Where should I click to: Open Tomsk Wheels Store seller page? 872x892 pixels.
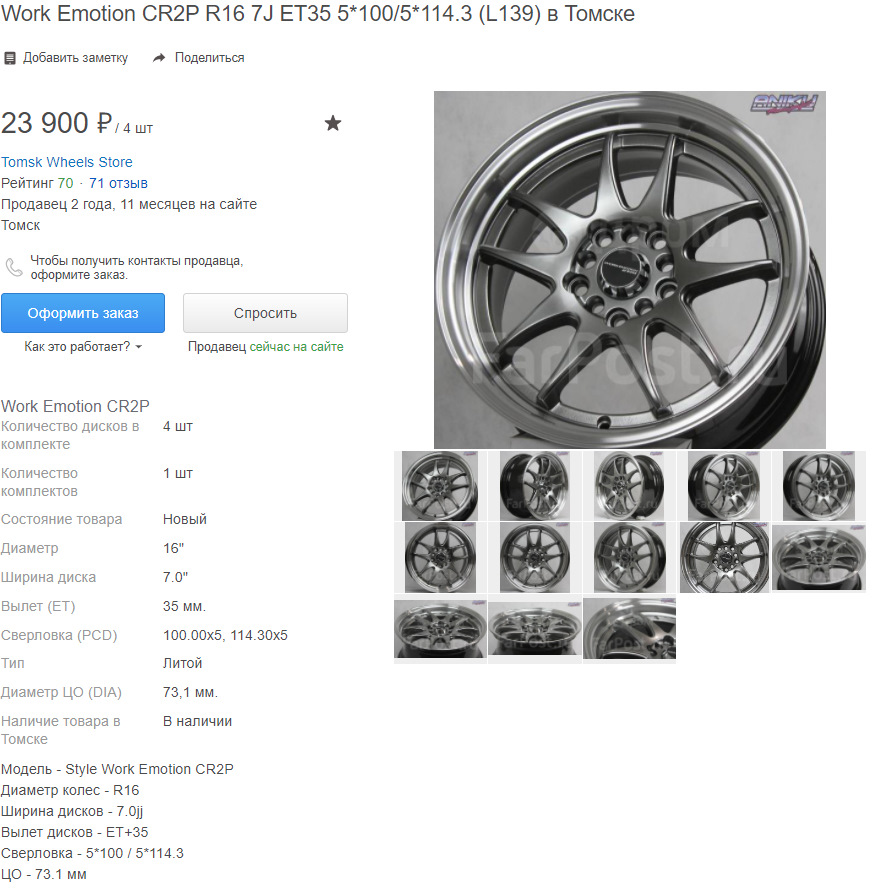(x=67, y=162)
